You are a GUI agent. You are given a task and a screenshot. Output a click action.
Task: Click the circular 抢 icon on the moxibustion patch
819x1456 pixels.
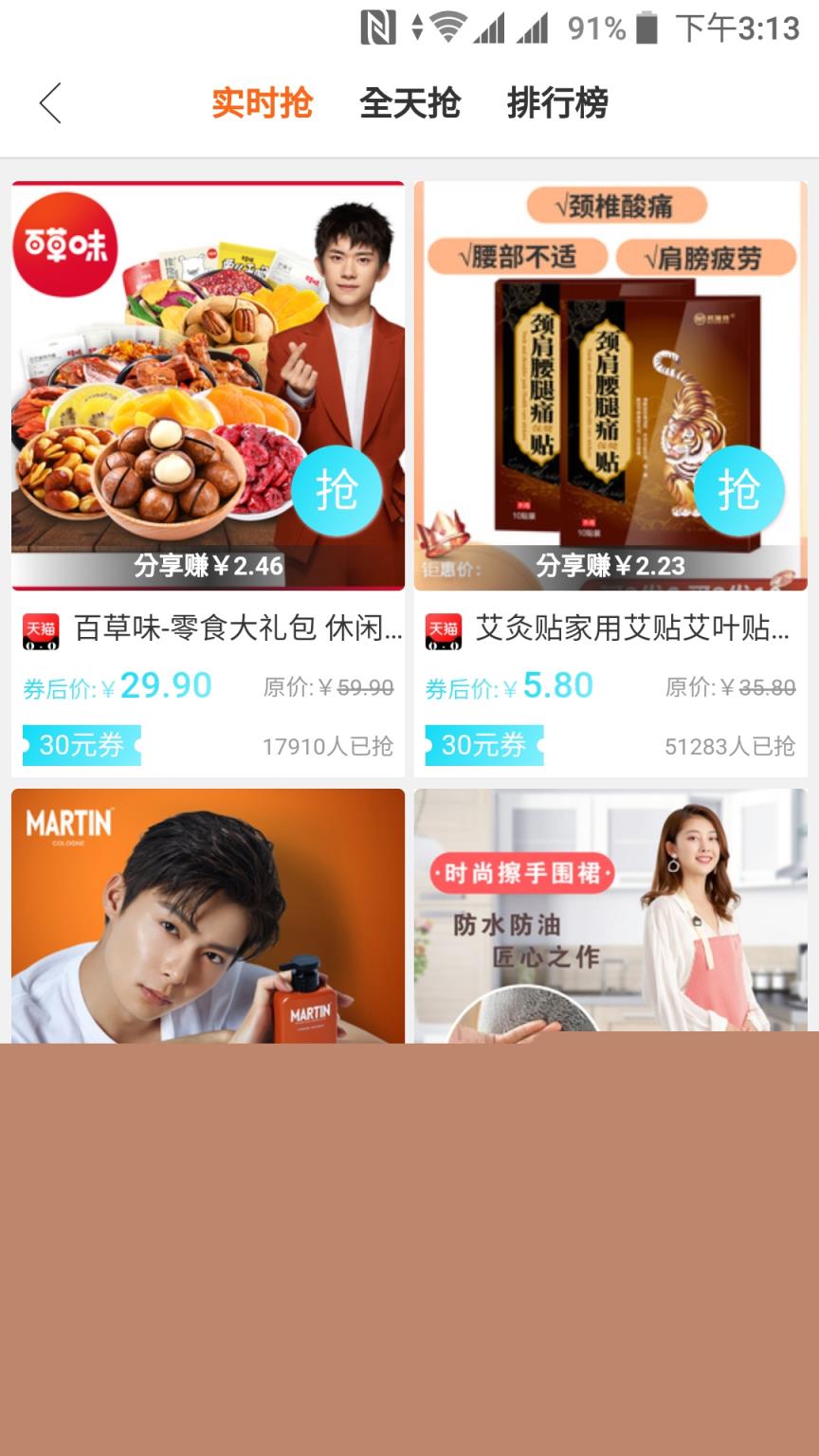point(740,490)
